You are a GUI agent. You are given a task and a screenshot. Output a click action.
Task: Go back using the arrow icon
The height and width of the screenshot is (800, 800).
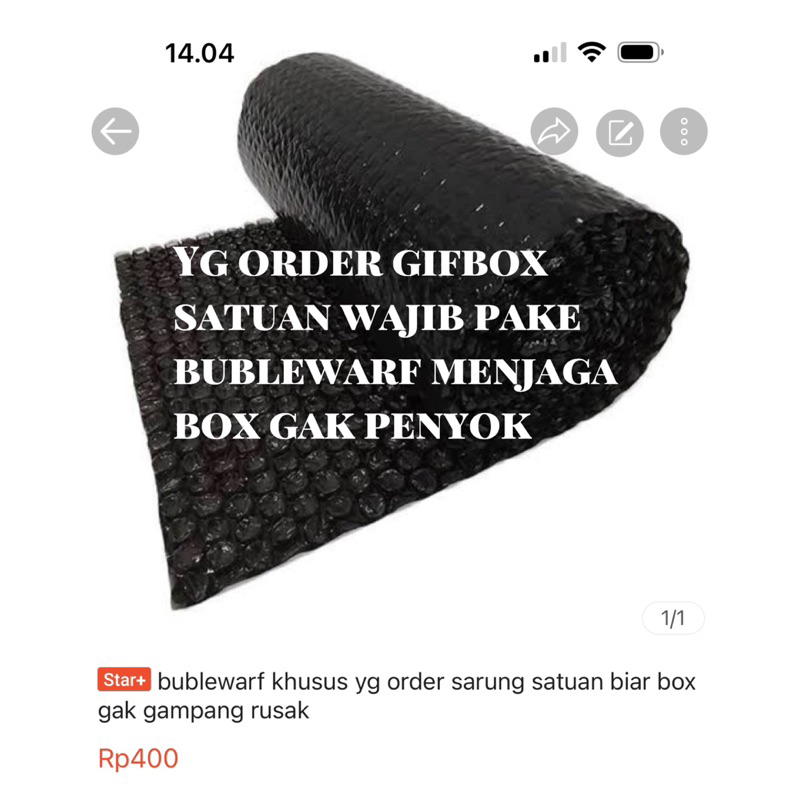tap(115, 131)
